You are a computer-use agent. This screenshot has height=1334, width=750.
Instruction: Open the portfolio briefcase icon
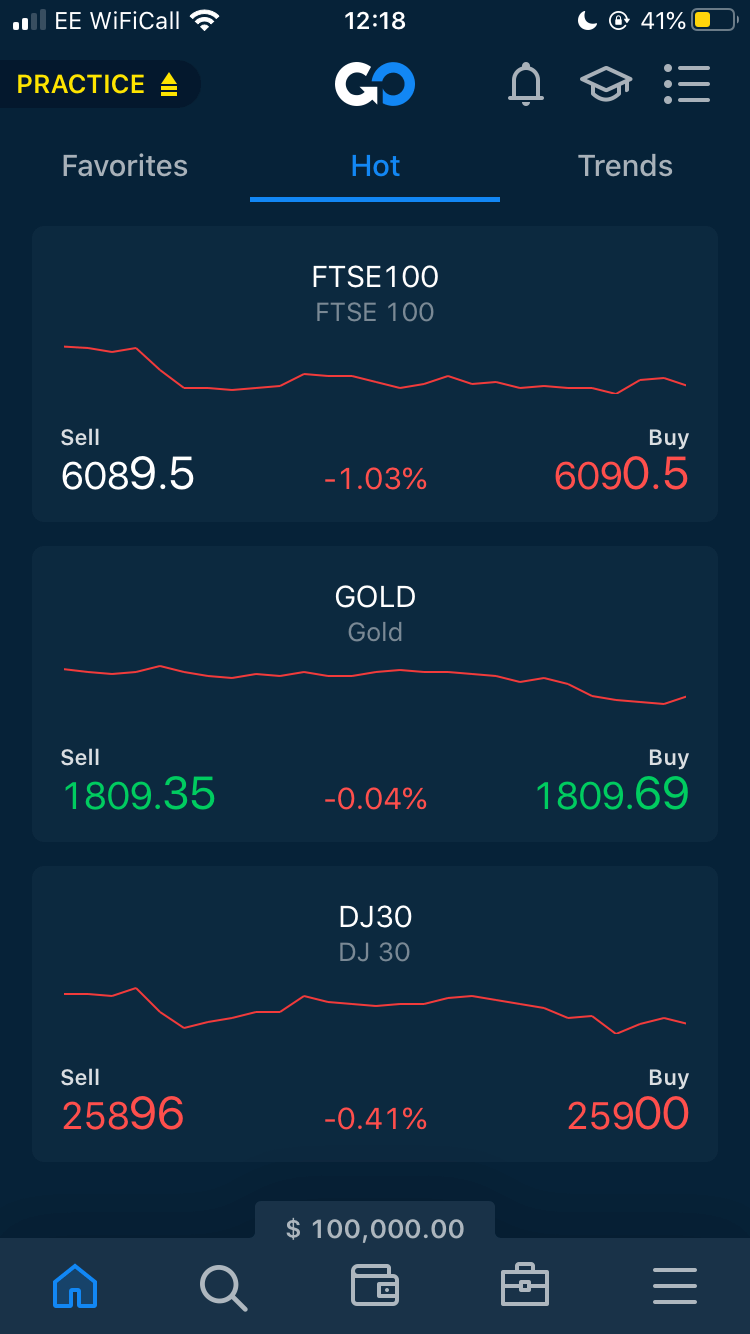(x=525, y=1287)
